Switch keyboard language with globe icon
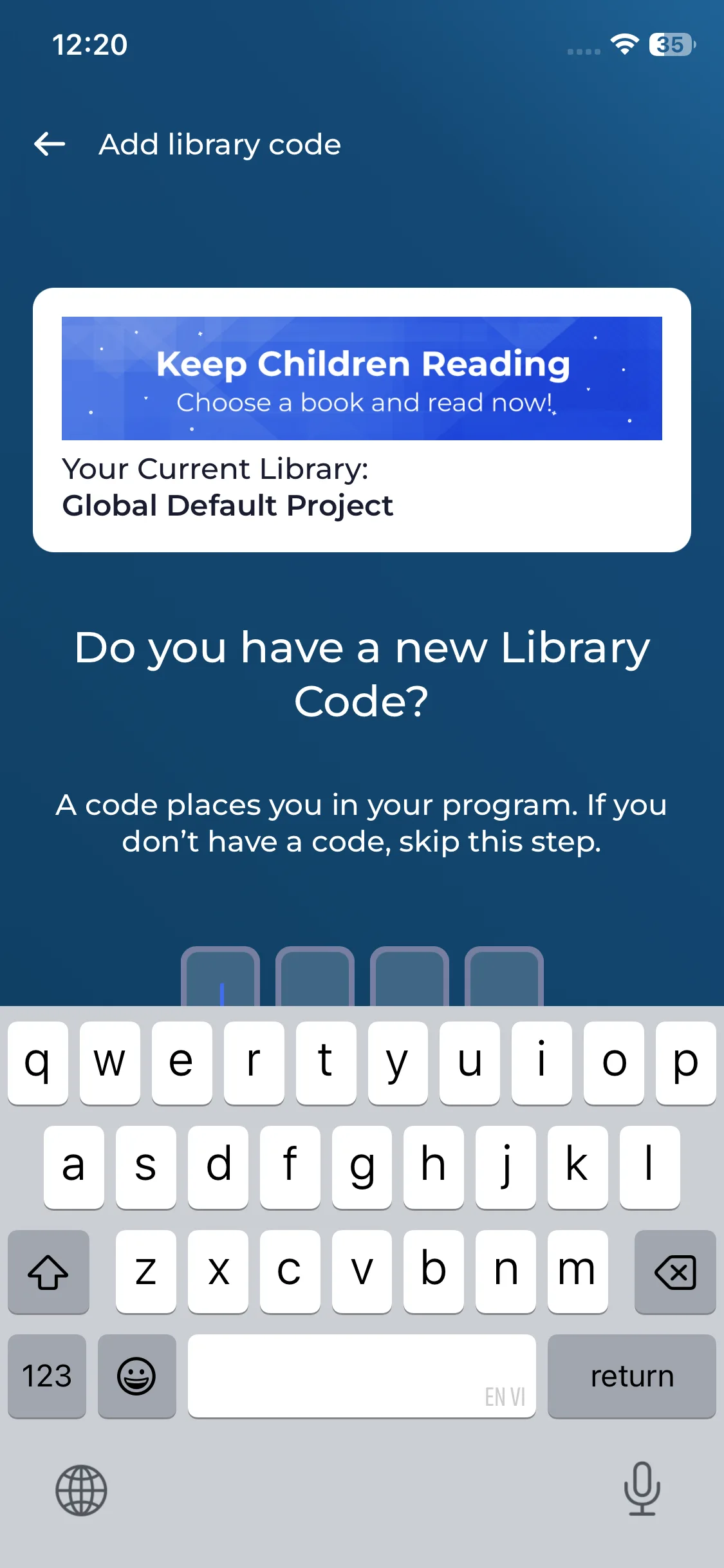The image size is (724, 1568). [x=81, y=1490]
